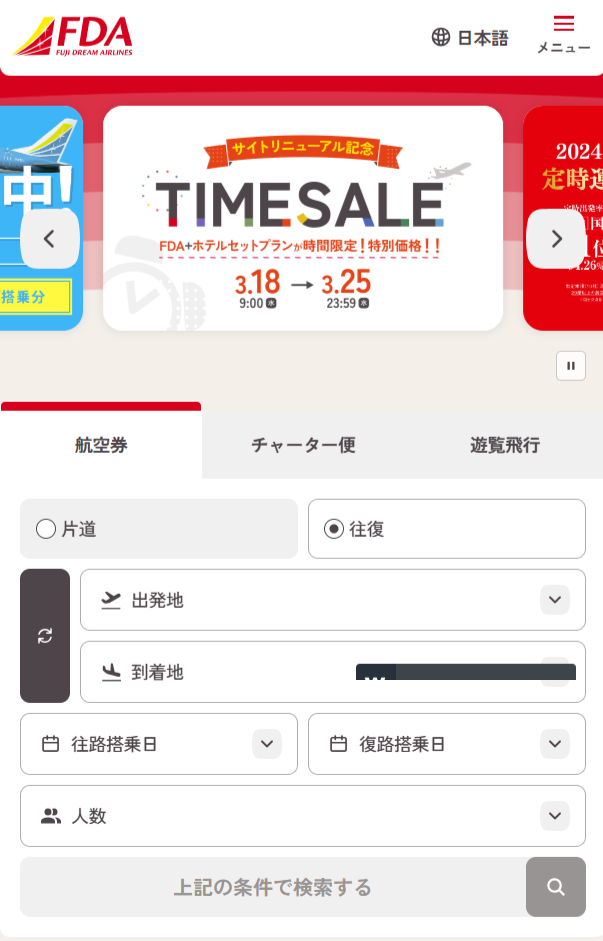This screenshot has height=941, width=603.
Task: Expand the 到着地 arrival dropdown
Action: click(230, 672)
